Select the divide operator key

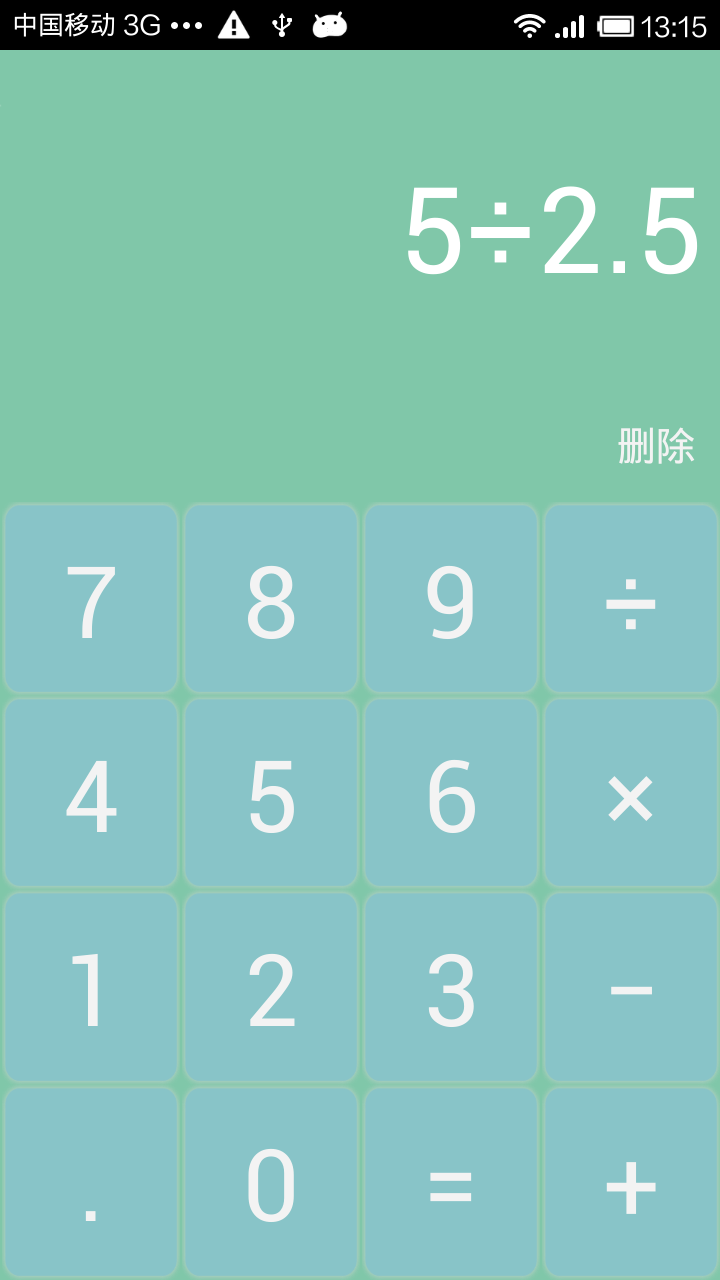point(631,600)
